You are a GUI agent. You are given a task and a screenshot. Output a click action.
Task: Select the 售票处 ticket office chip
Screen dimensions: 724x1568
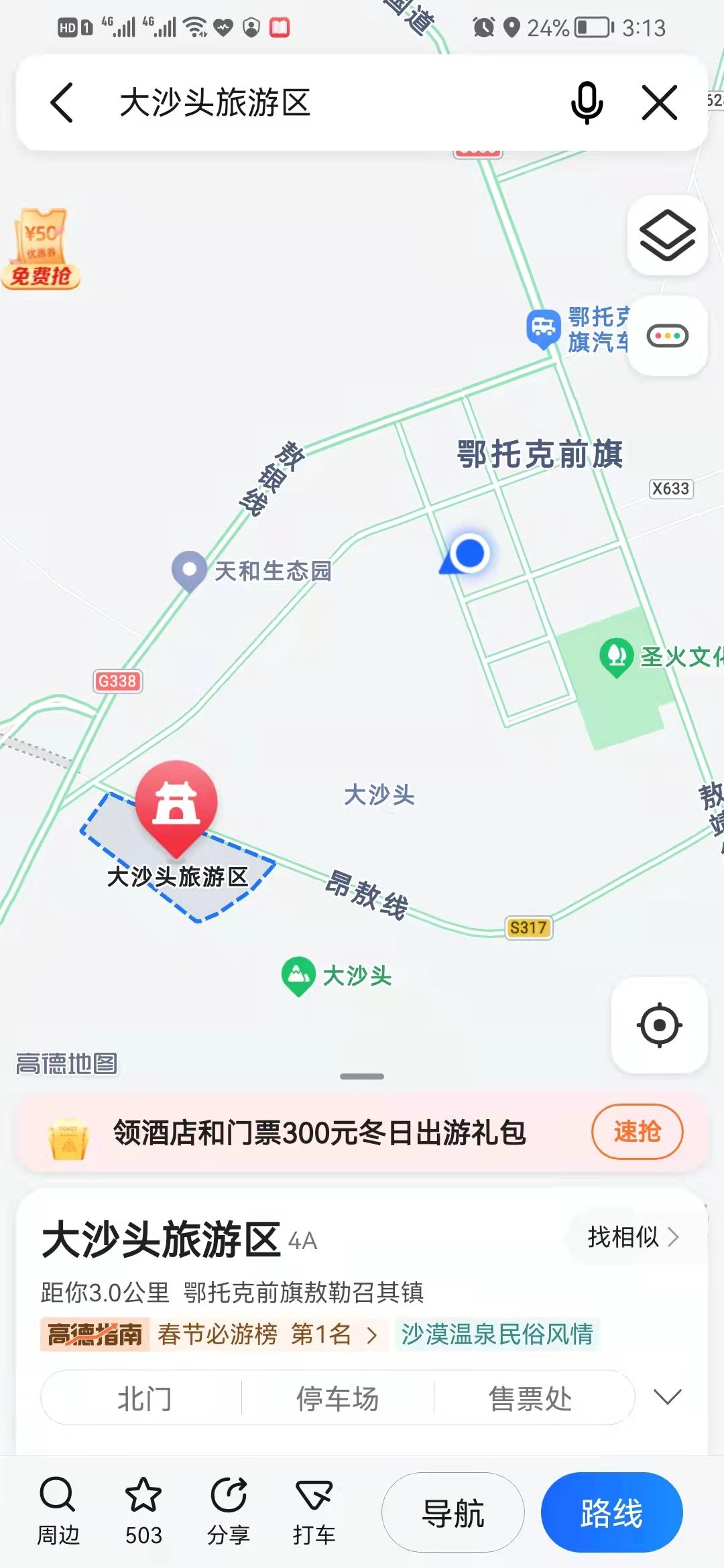tap(530, 1398)
